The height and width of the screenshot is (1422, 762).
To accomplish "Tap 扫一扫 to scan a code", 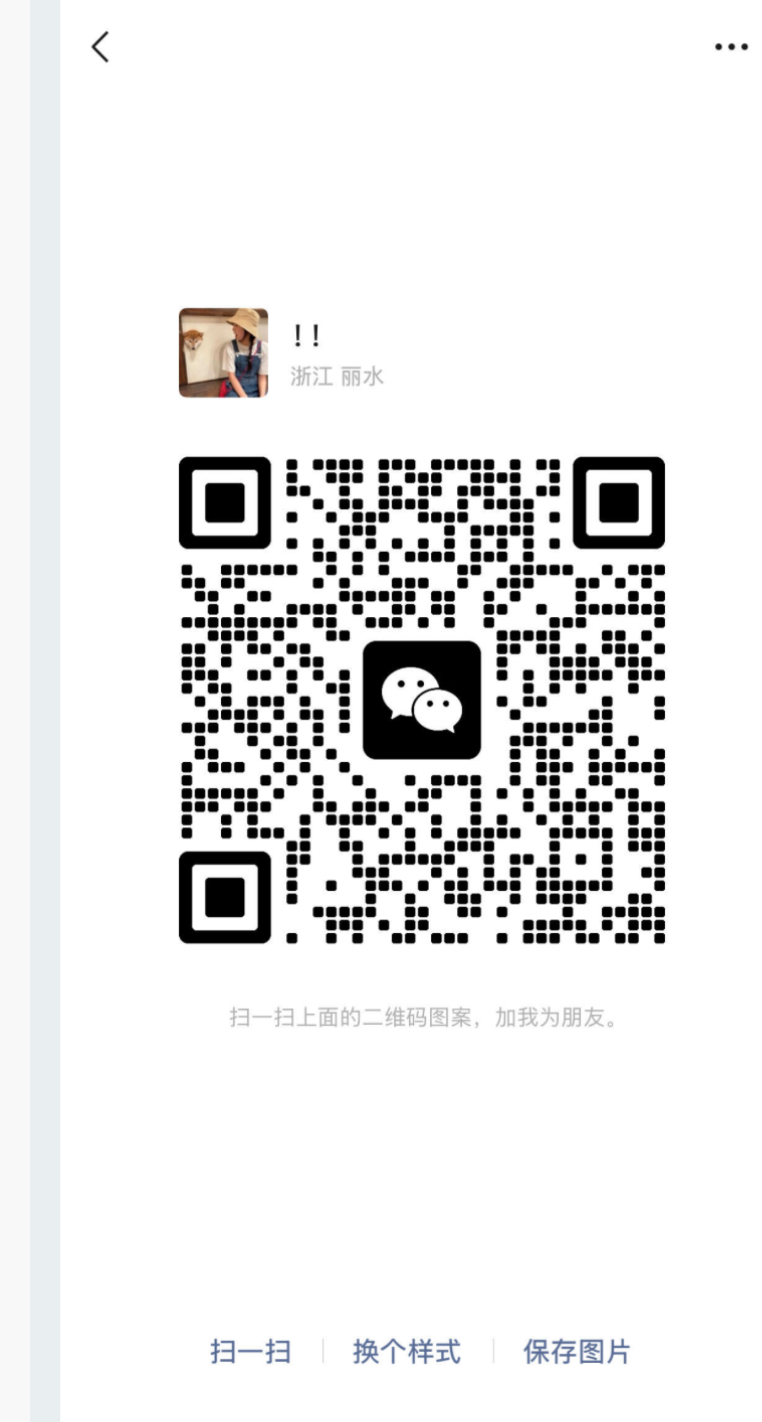I will pyautogui.click(x=251, y=1352).
